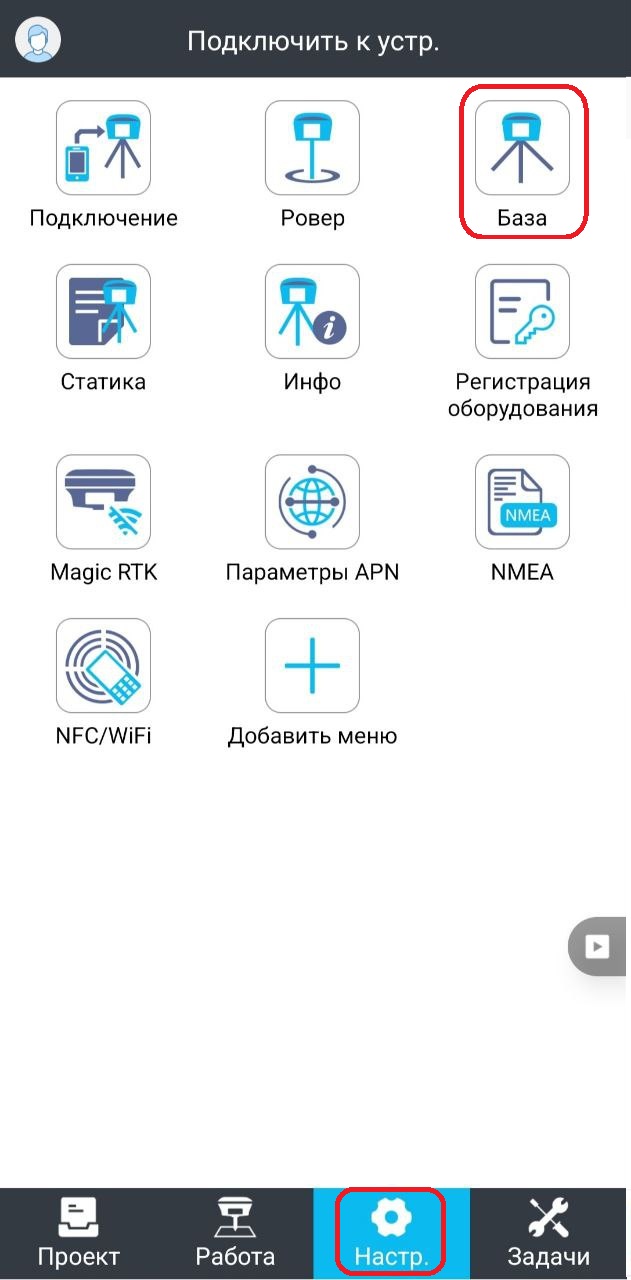Viewport: 631px width, 1280px height.
Task: Open the Подключение device connection tile
Action: pos(103,148)
